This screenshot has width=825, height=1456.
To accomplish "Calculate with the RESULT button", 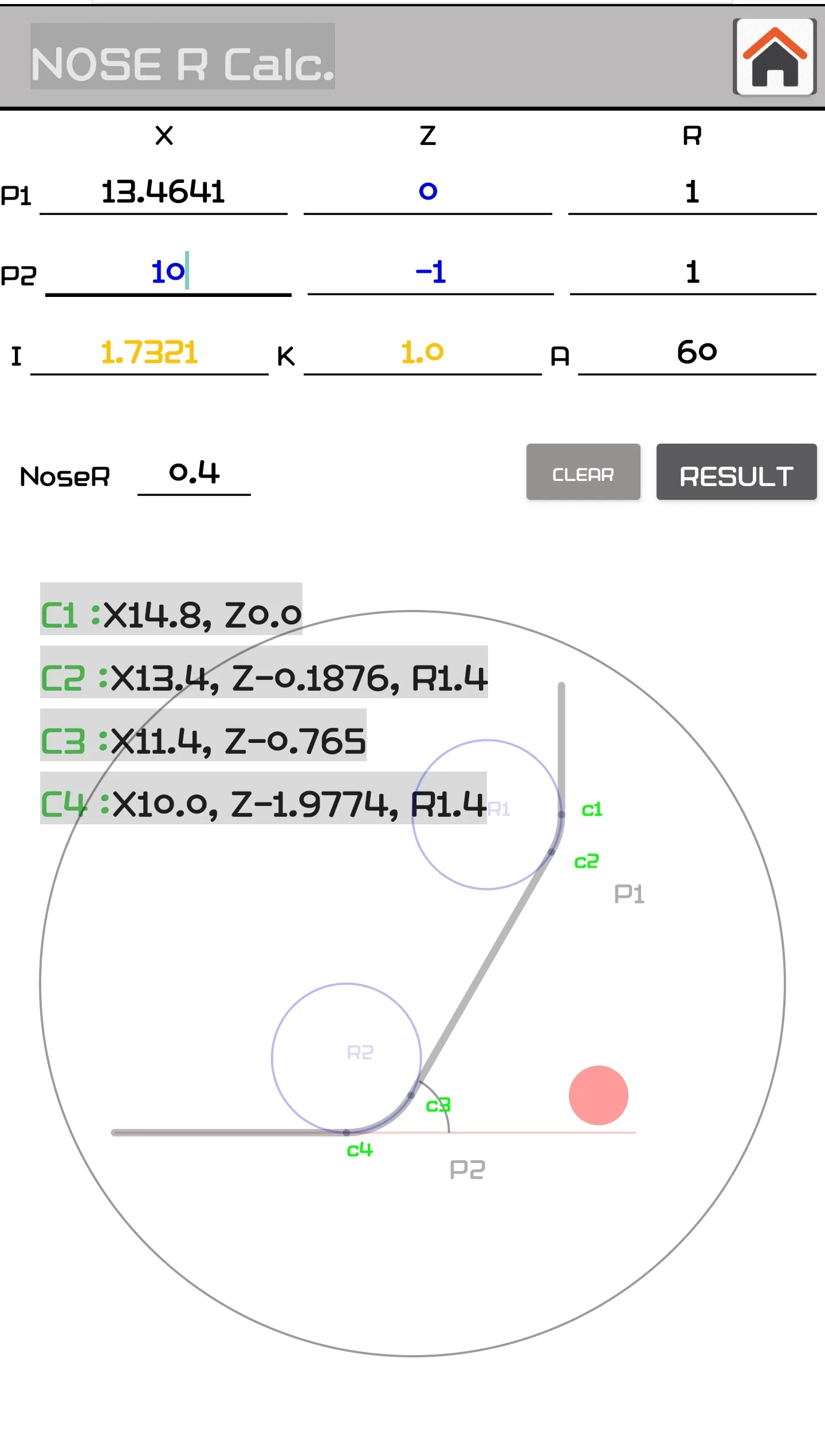I will pos(736,472).
